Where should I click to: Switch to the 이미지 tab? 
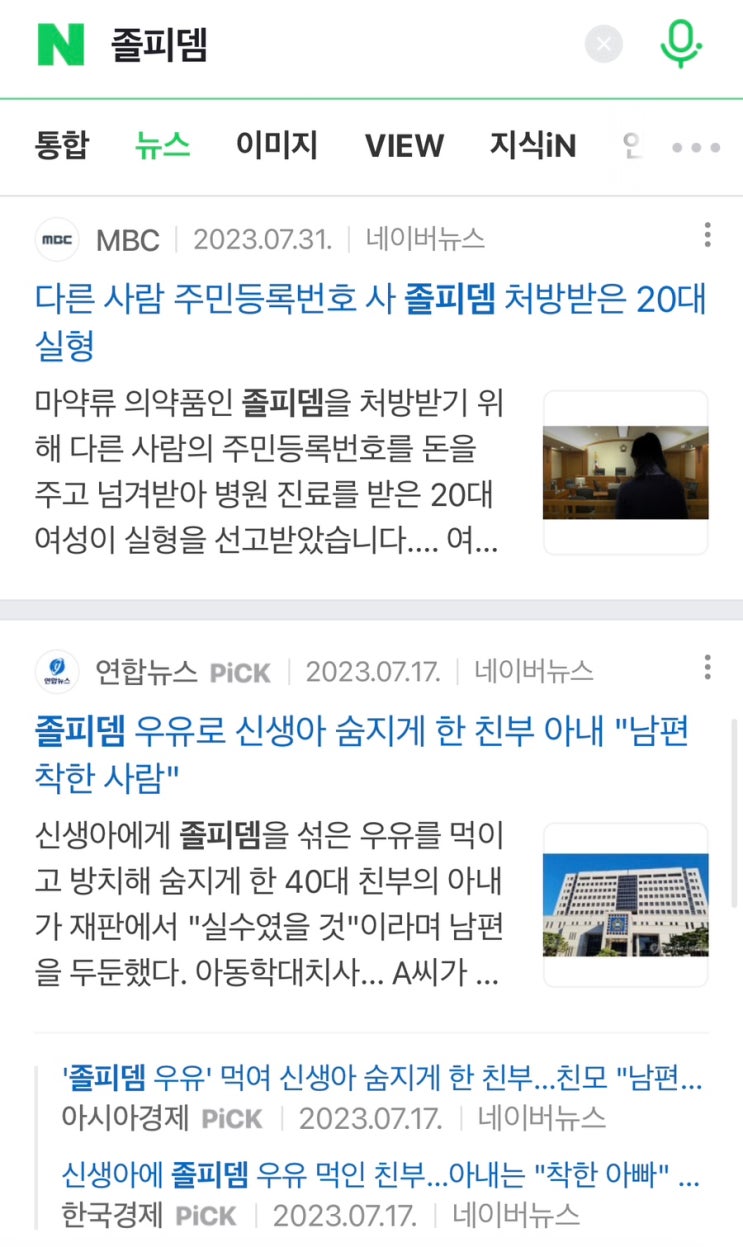tap(277, 147)
